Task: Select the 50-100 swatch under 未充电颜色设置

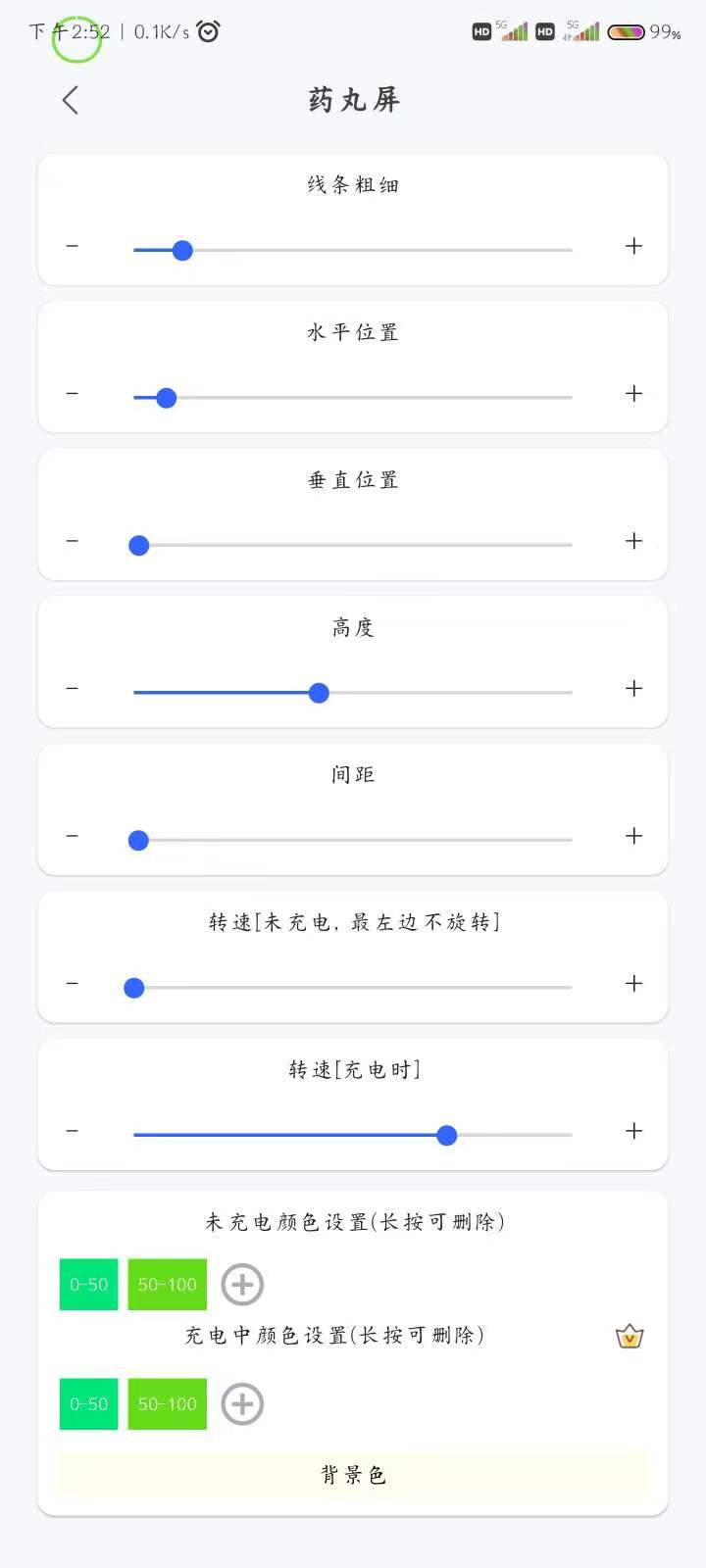Action: coord(167,1284)
